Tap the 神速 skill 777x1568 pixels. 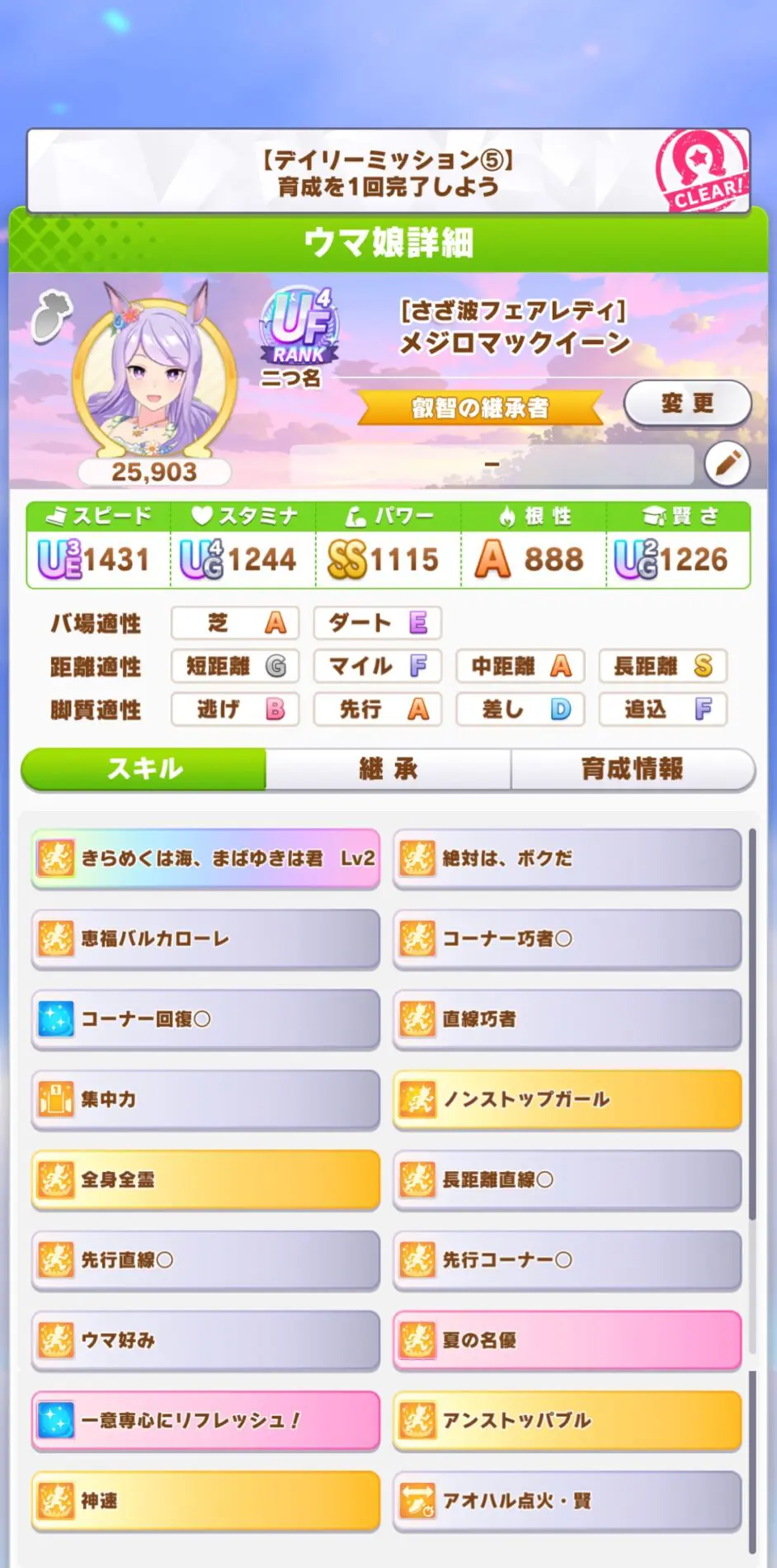[205, 1500]
